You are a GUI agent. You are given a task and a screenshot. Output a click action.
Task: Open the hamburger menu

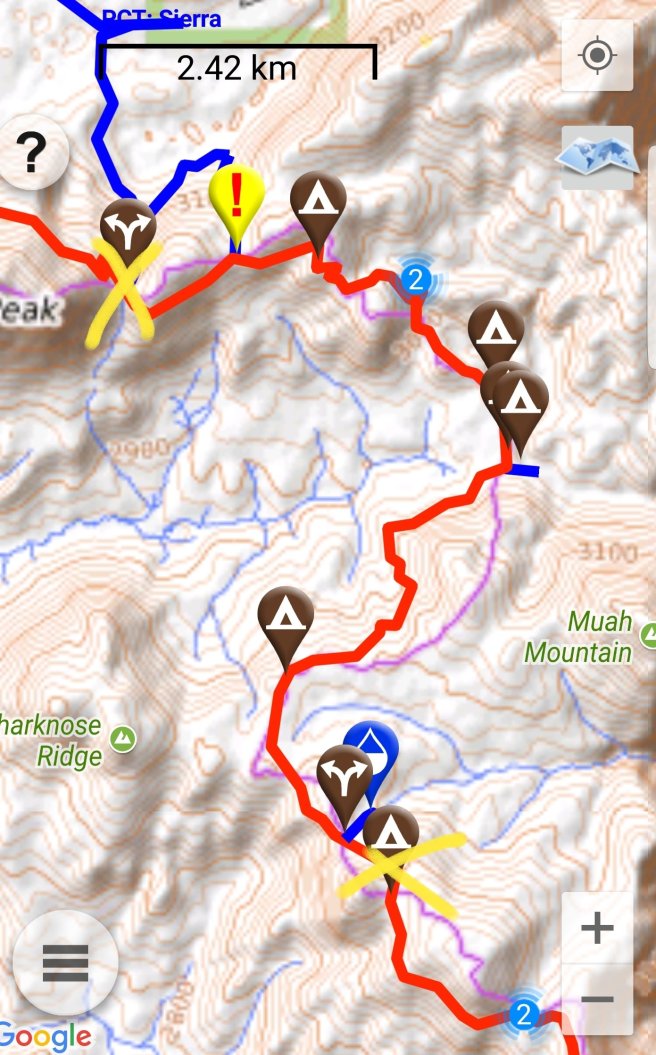point(65,964)
